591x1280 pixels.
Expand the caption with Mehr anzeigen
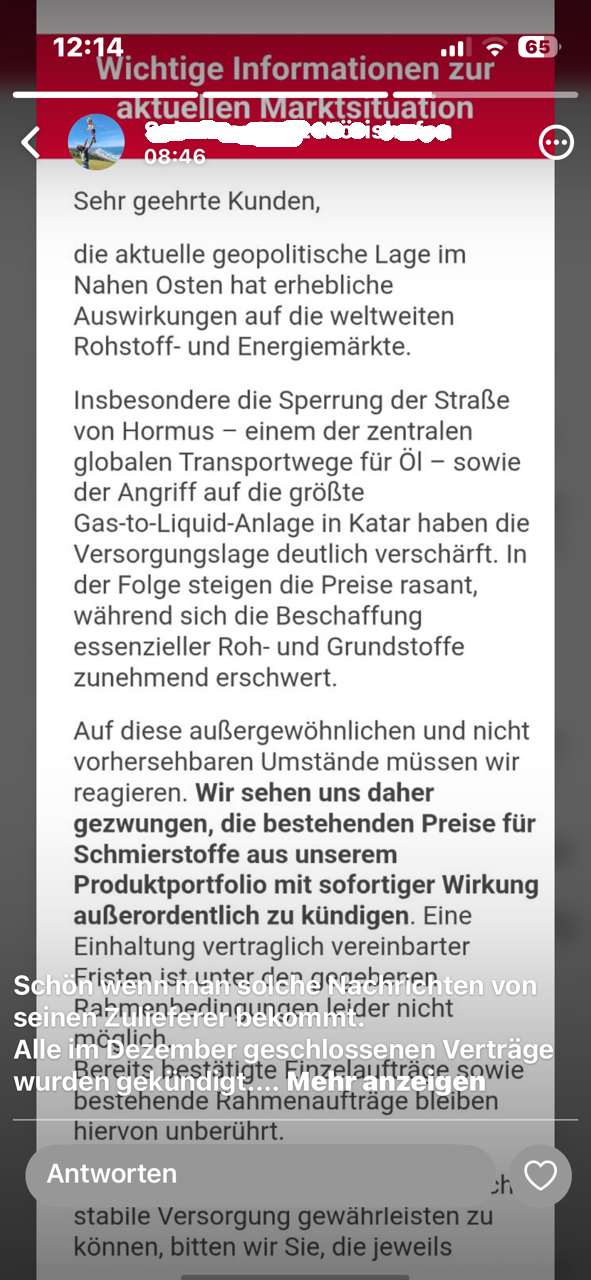[386, 1082]
